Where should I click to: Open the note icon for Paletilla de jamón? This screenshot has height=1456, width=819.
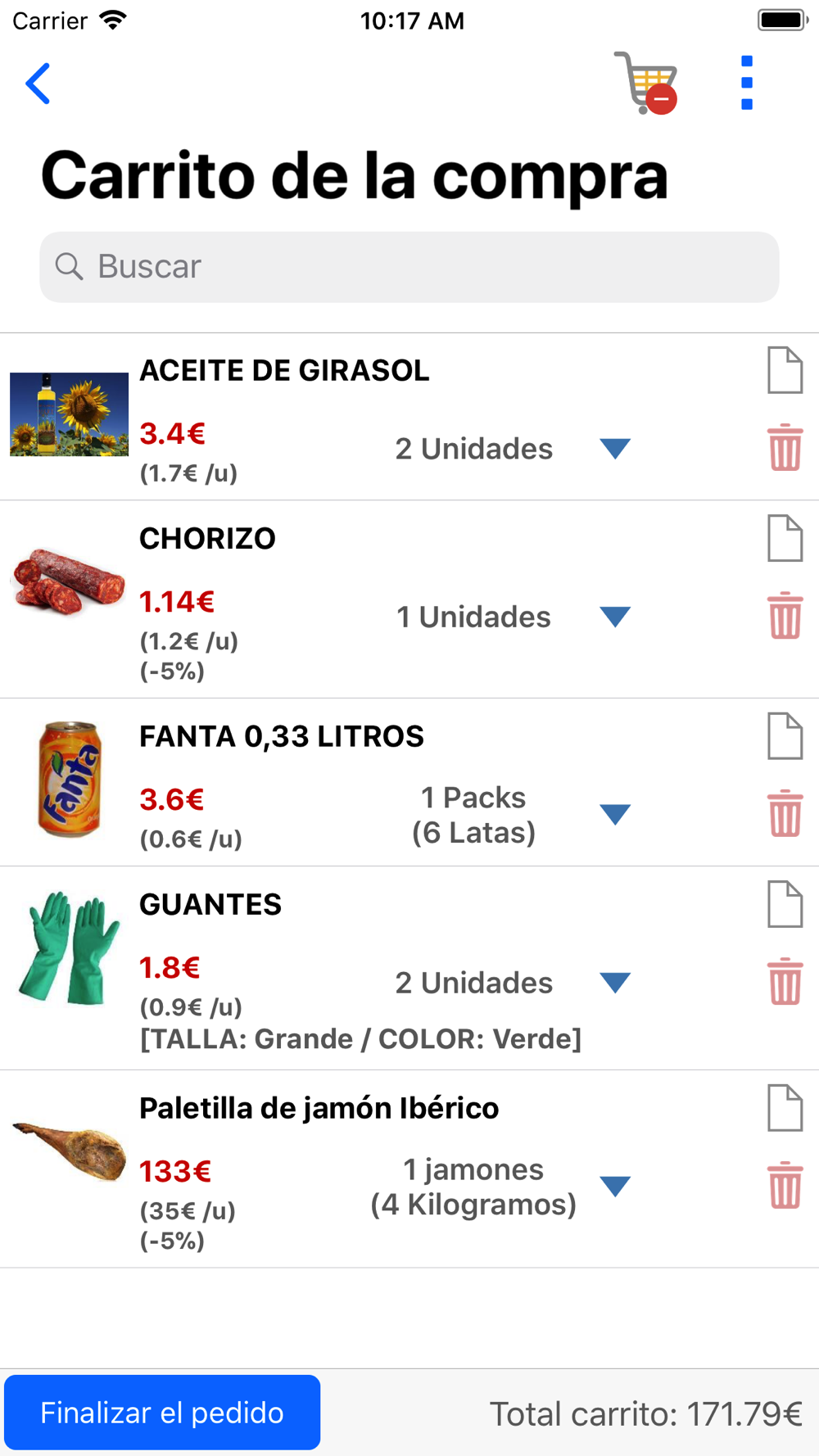[x=785, y=1108]
